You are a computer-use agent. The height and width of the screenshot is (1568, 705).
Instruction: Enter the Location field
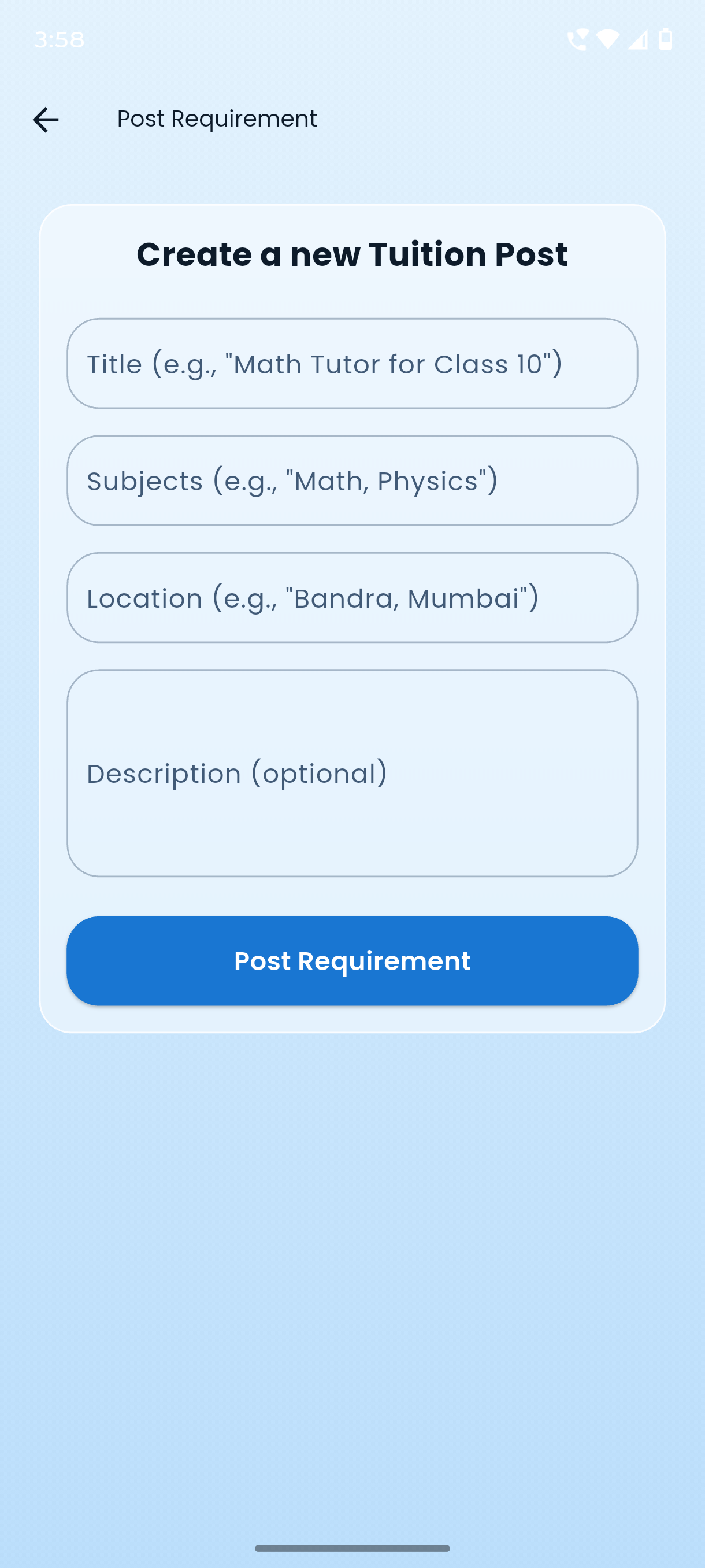(x=352, y=598)
